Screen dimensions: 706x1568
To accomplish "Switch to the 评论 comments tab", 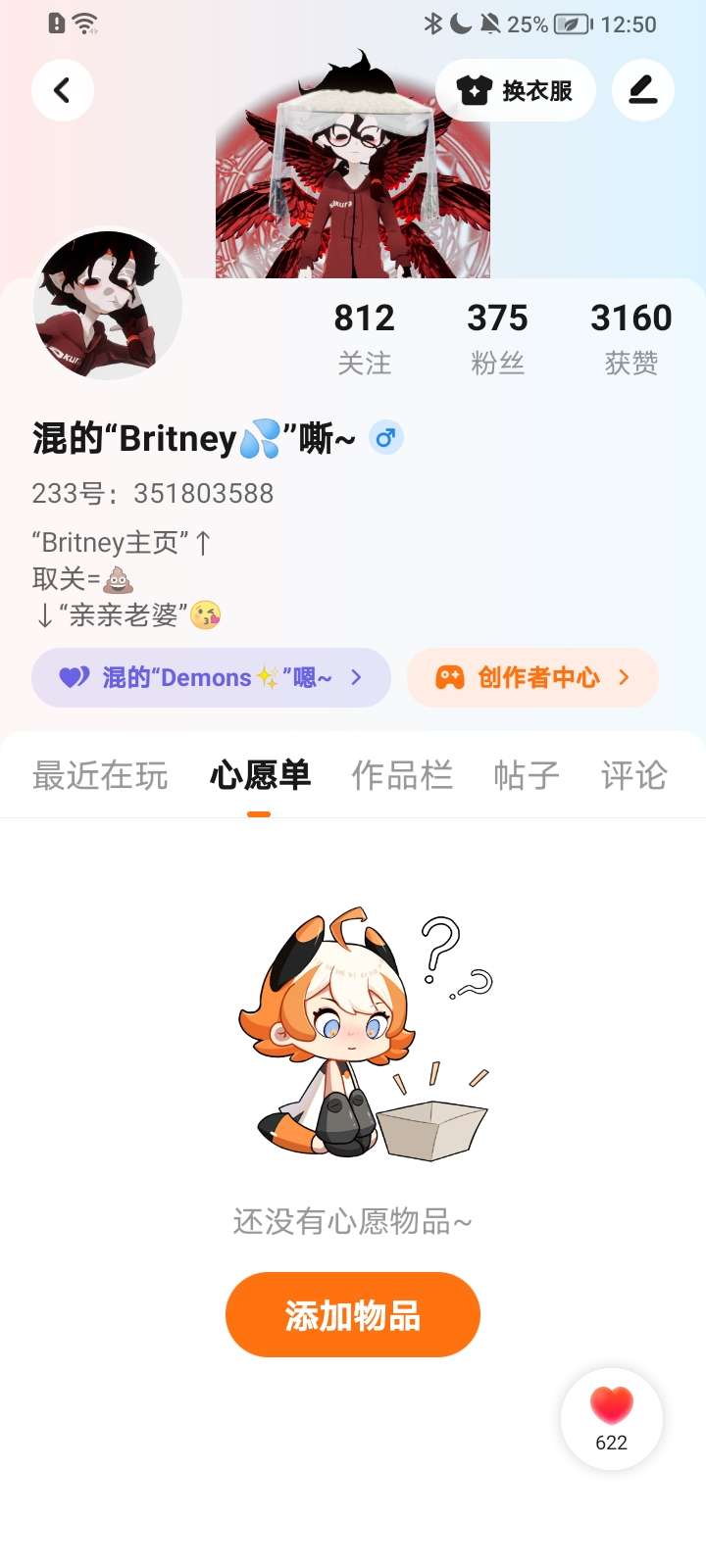I will pyautogui.click(x=633, y=775).
